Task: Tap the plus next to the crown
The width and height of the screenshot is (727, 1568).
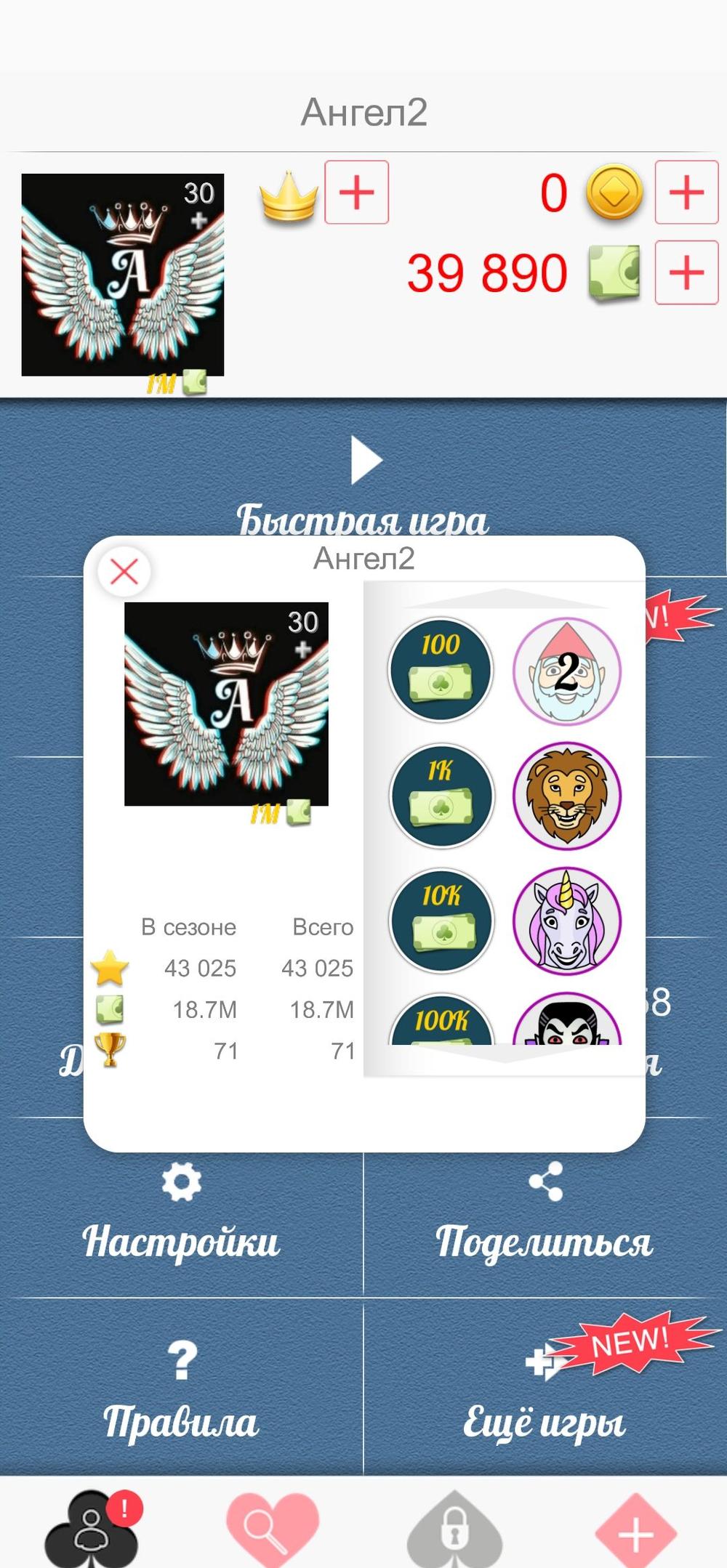Action: pos(356,193)
